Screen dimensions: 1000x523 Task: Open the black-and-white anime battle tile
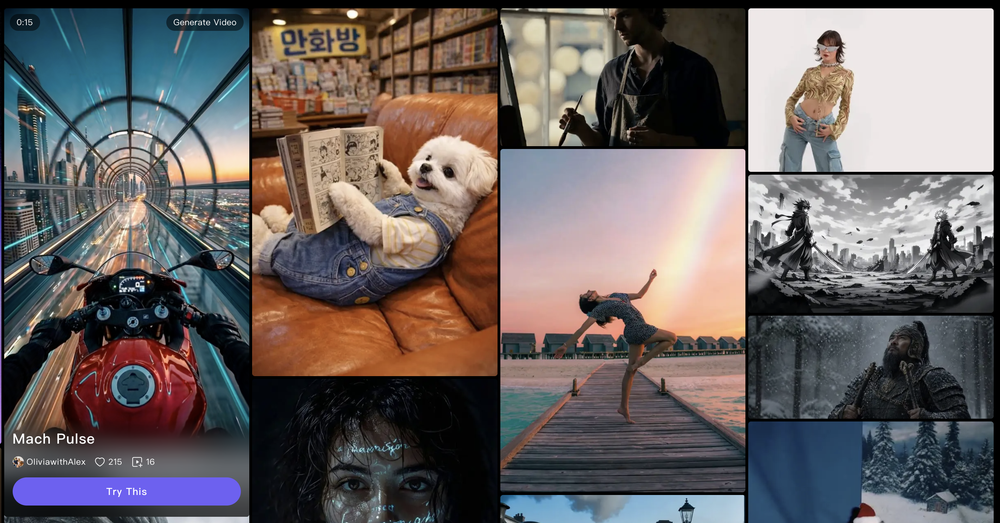(x=870, y=244)
